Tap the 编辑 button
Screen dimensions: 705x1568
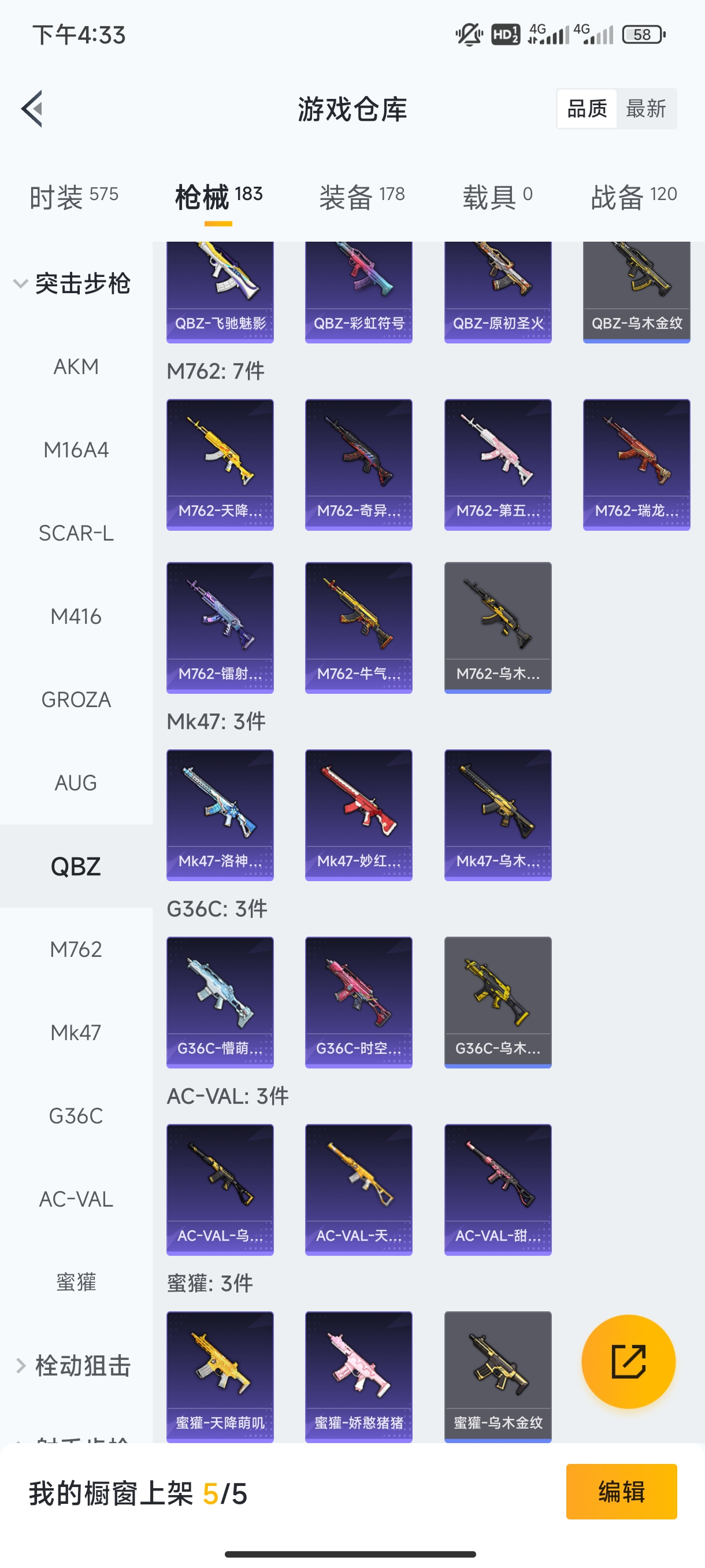(x=621, y=1491)
